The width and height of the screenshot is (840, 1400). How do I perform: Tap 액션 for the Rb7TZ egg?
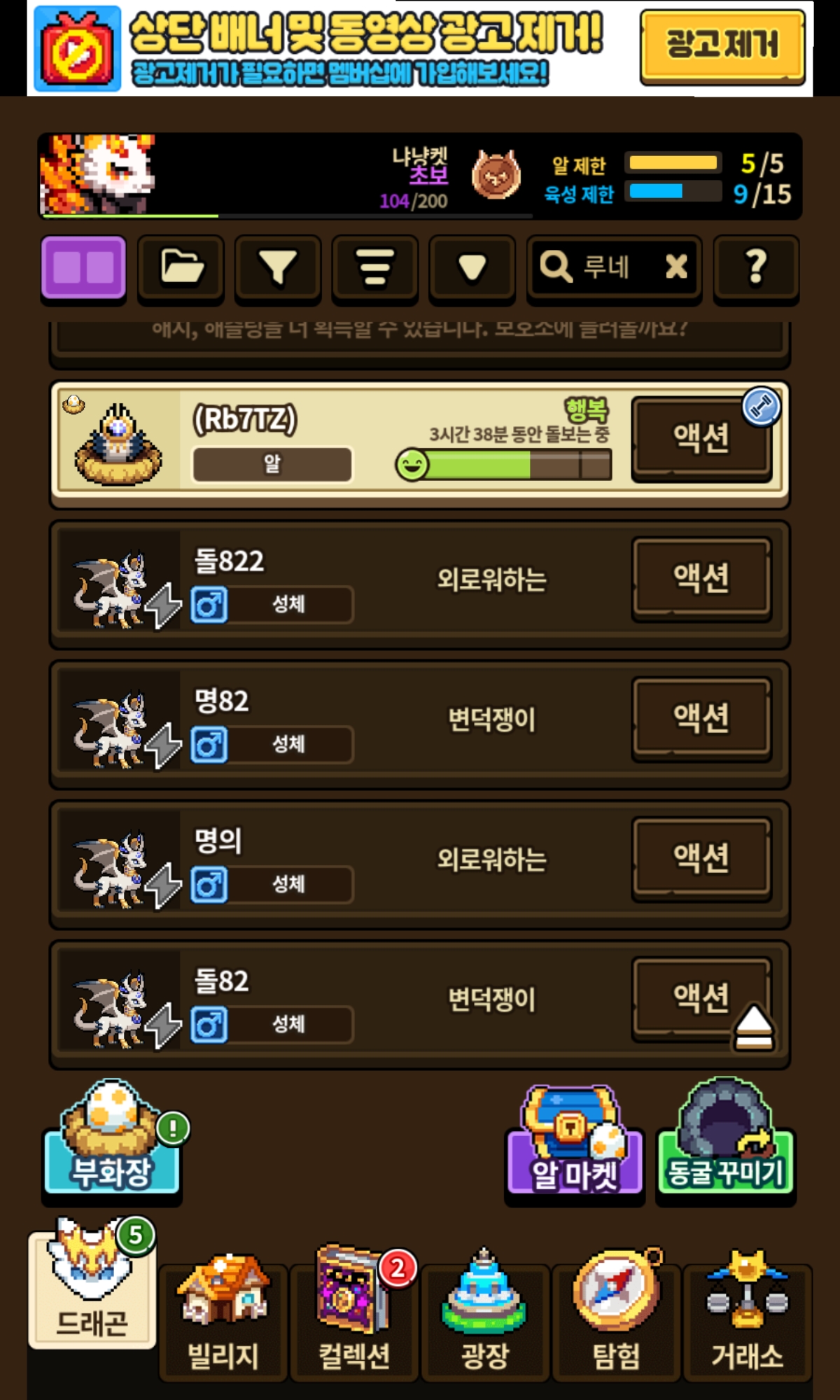pos(701,438)
